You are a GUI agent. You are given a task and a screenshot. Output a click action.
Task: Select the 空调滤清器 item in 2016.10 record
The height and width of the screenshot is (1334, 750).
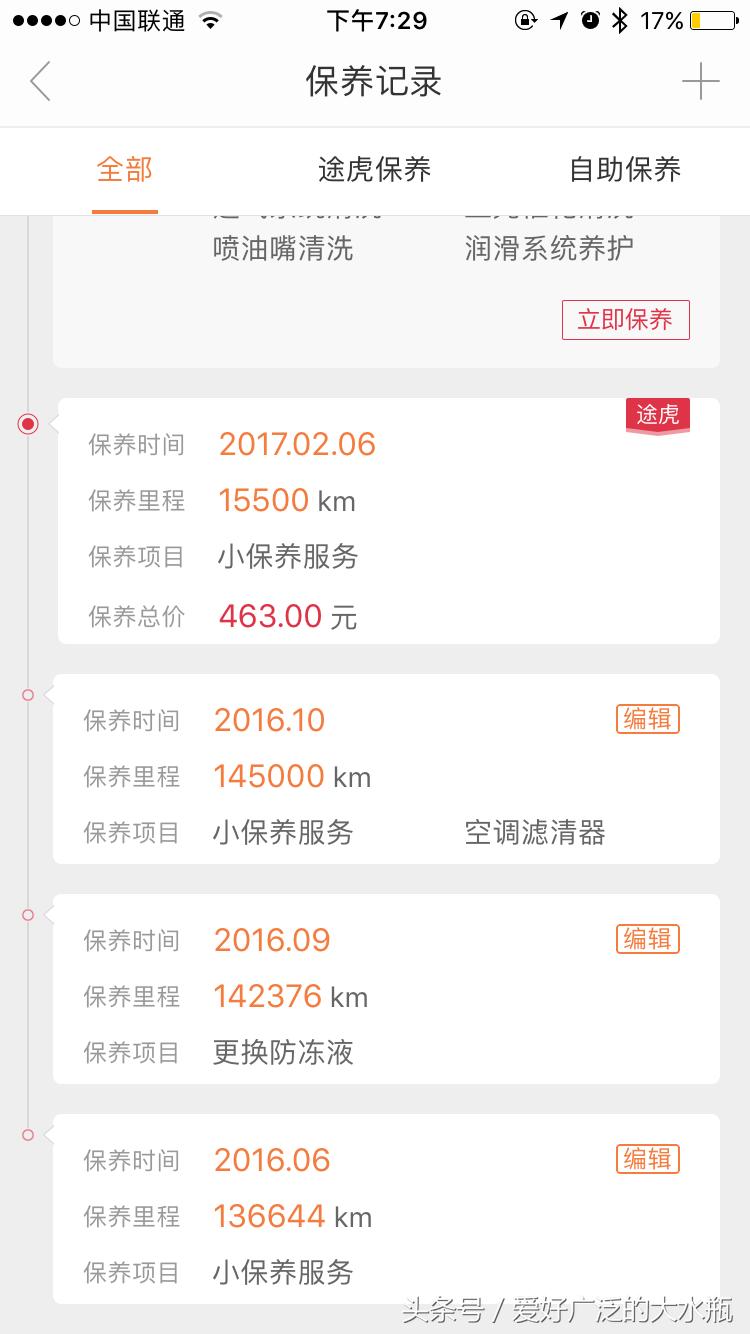click(535, 832)
